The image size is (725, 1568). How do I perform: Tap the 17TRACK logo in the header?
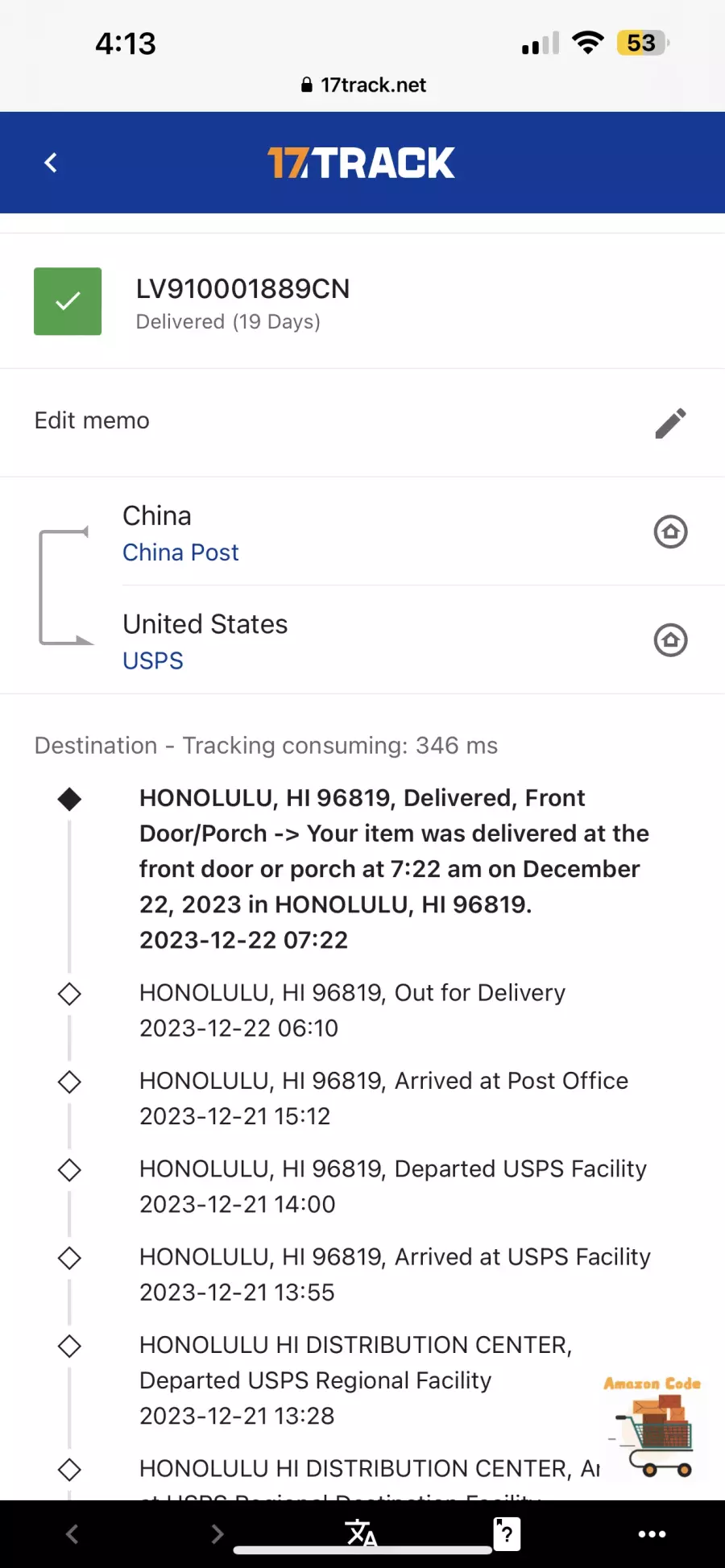pyautogui.click(x=361, y=163)
